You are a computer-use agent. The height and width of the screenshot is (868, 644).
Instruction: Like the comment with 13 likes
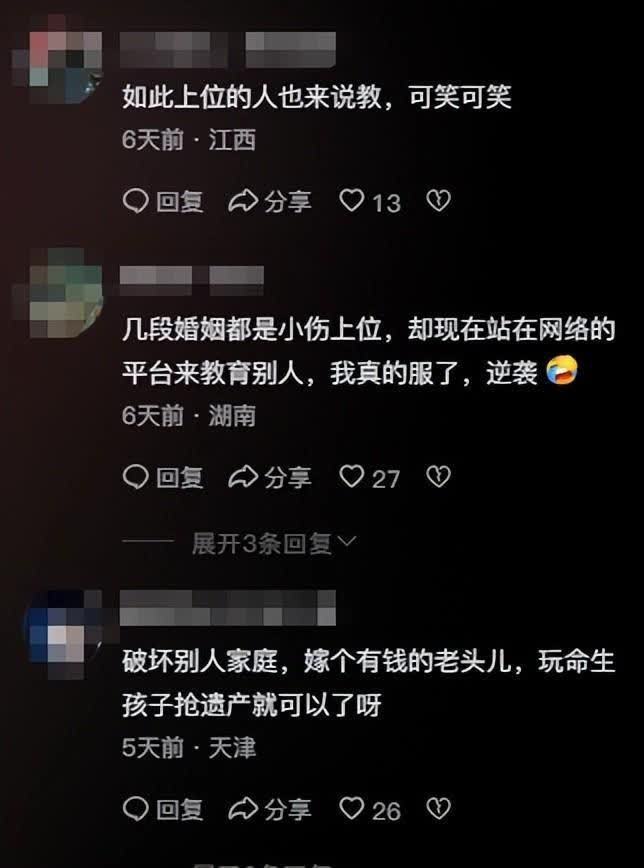point(352,202)
